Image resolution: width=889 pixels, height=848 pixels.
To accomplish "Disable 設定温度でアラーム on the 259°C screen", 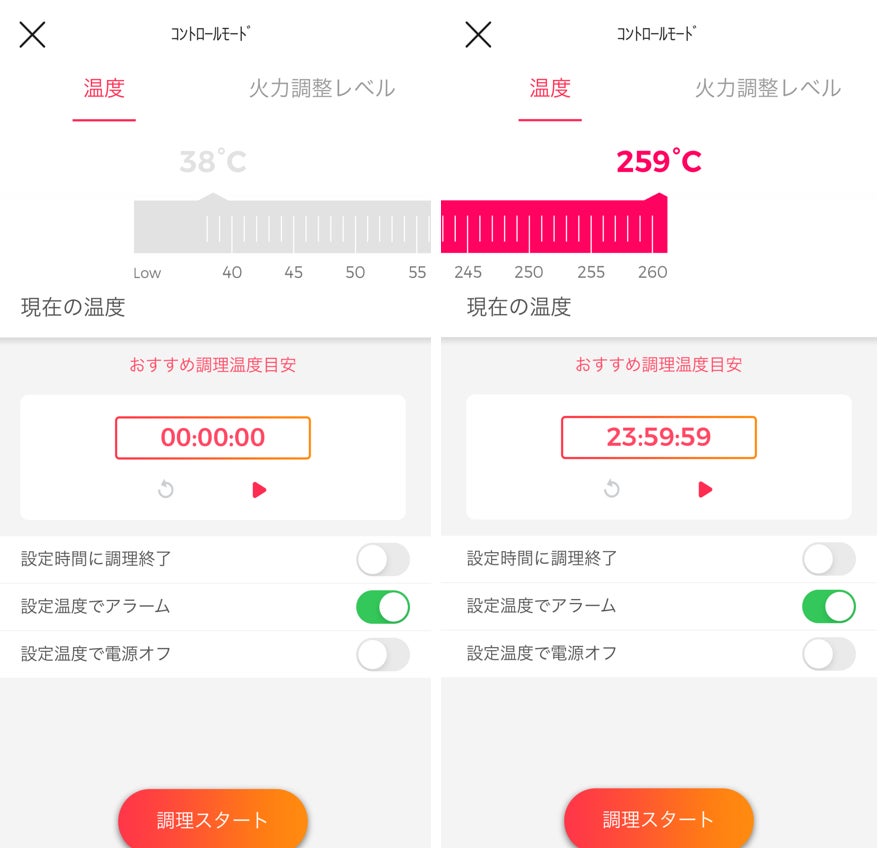I will (829, 607).
